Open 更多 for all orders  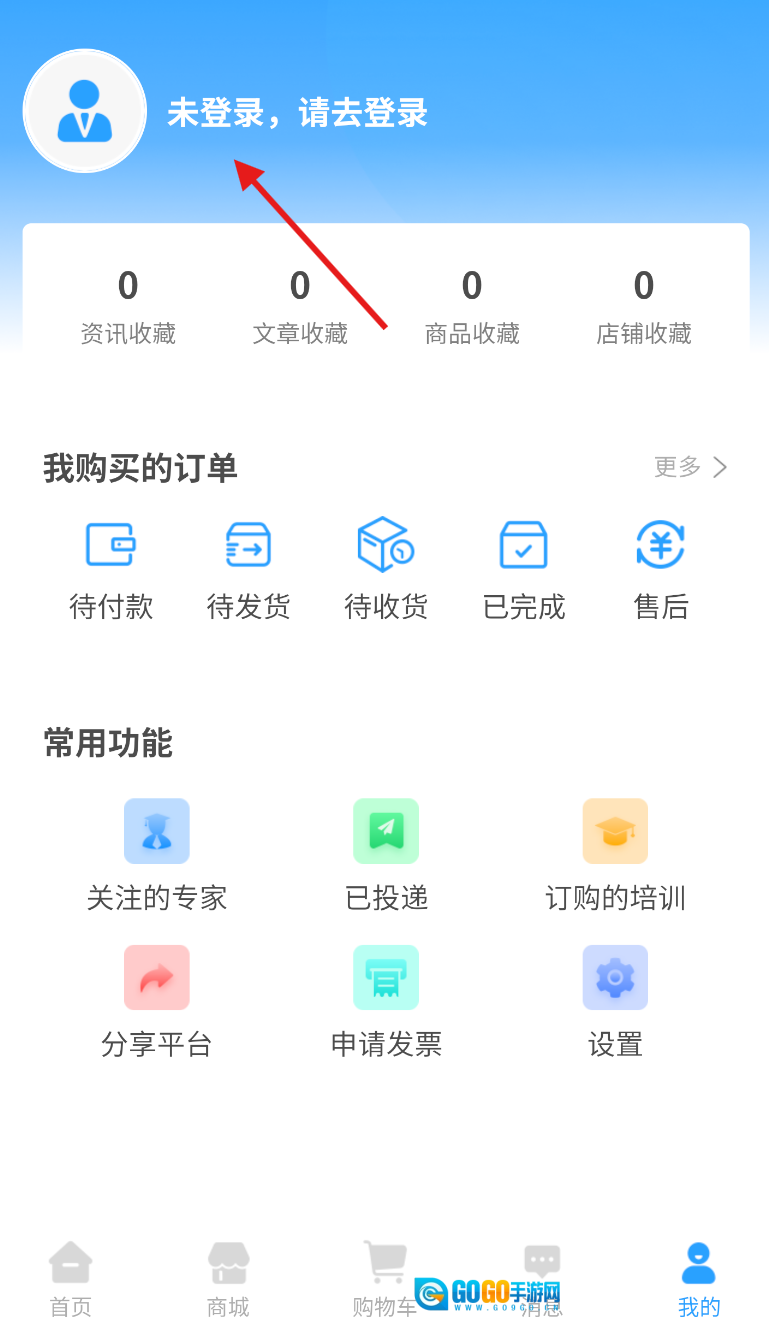690,467
